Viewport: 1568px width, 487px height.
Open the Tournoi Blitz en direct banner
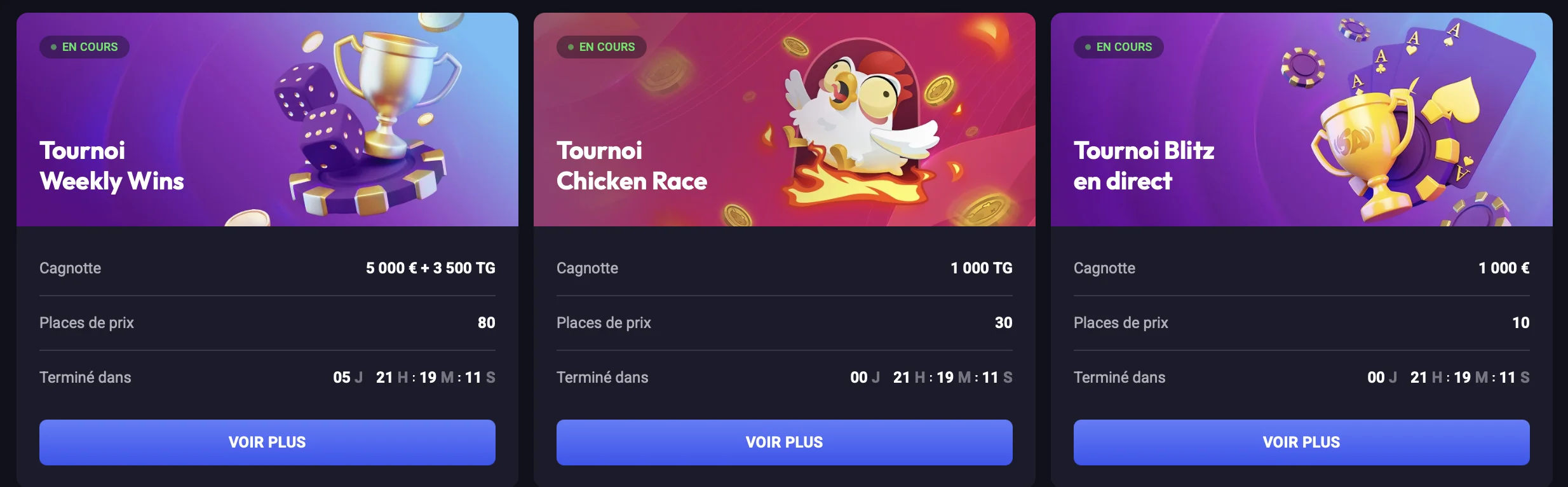point(1301,120)
